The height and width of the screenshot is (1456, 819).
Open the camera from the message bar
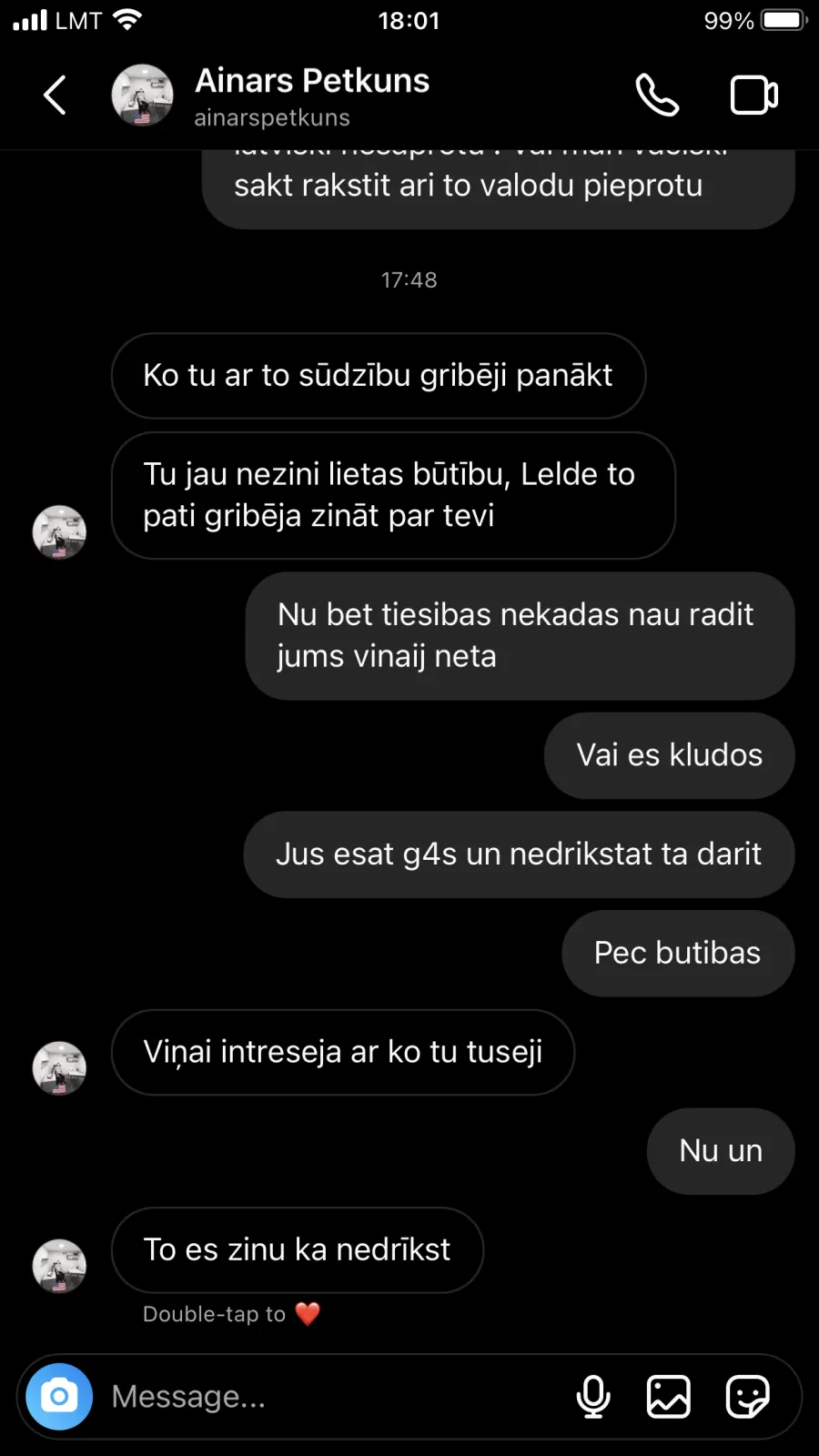(59, 1396)
